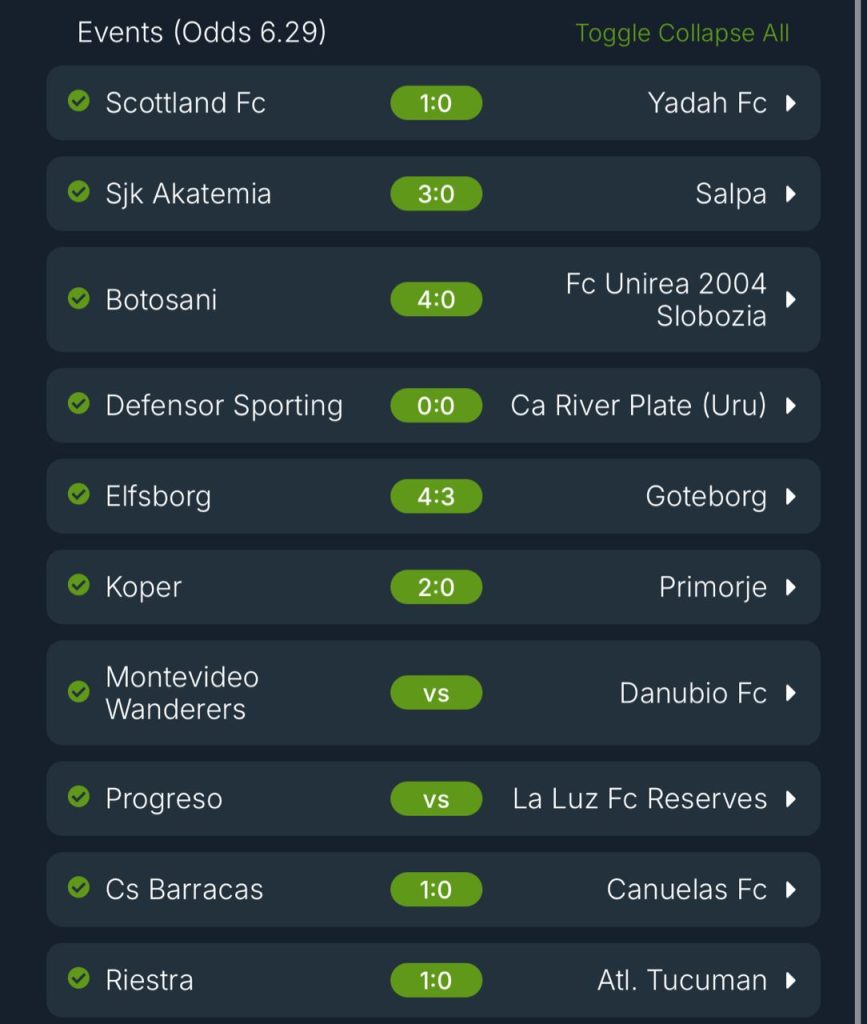Screen dimensions: 867x1024
Task: Tap Toggle Collapse All link
Action: [682, 33]
